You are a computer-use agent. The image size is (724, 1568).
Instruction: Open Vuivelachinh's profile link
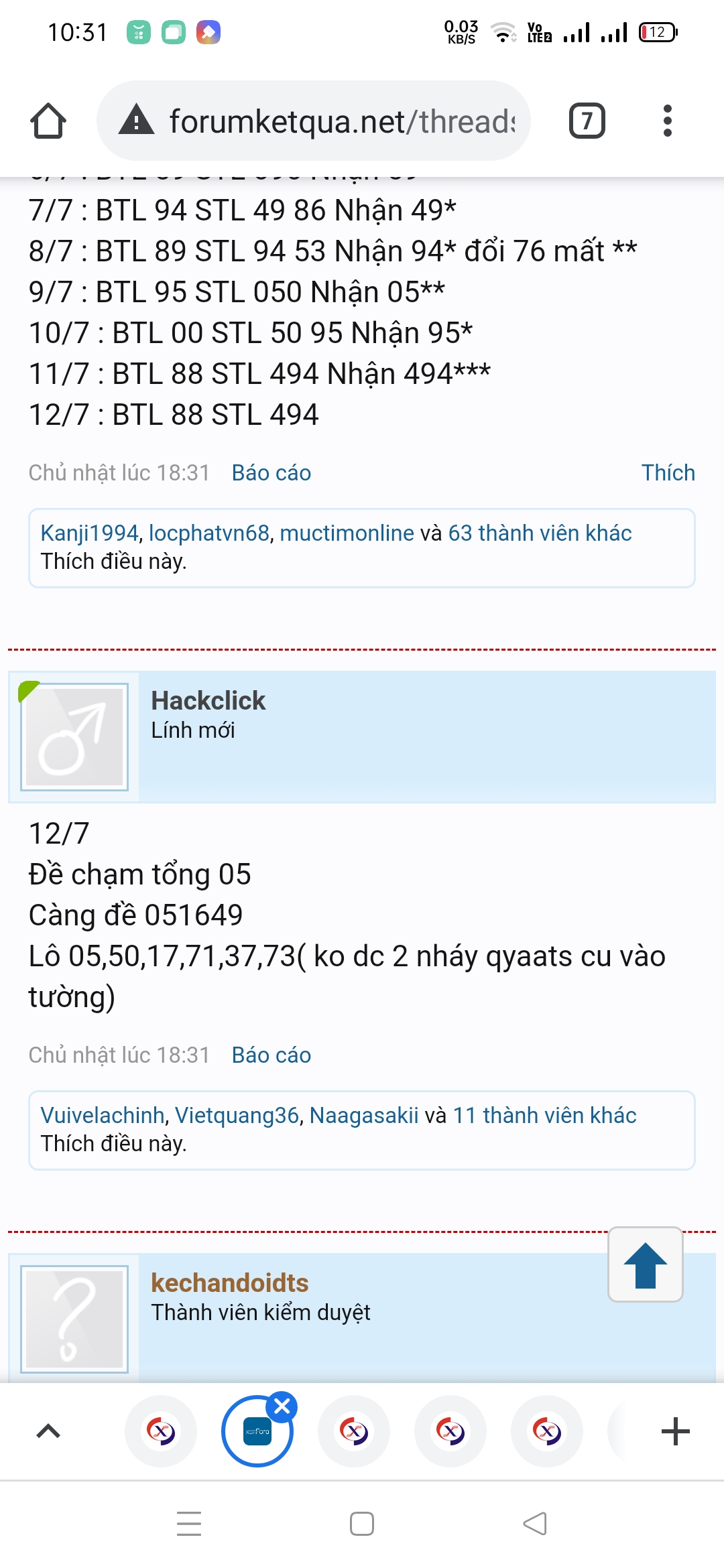tap(103, 1116)
